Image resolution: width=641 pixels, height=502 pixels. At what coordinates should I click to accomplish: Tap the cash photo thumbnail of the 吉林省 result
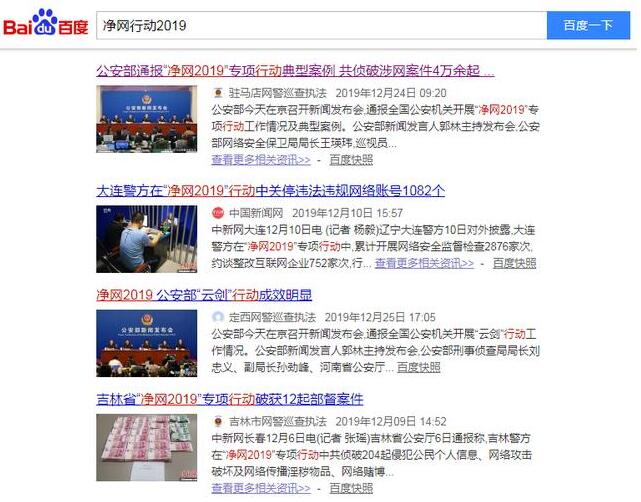tap(147, 448)
